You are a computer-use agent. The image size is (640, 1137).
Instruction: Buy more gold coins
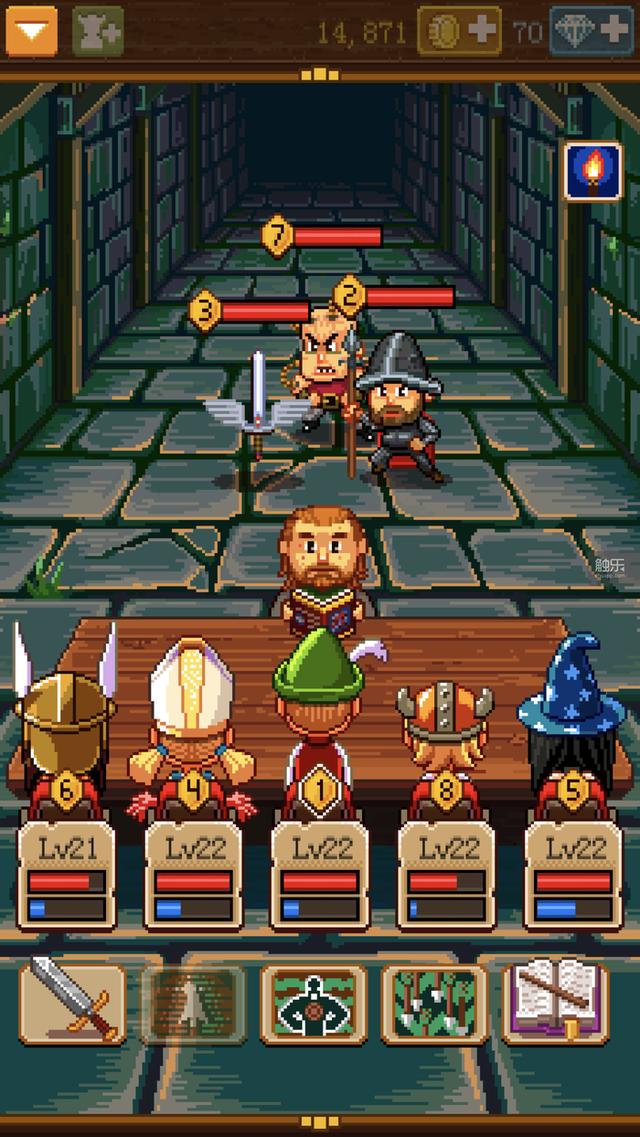pos(460,30)
